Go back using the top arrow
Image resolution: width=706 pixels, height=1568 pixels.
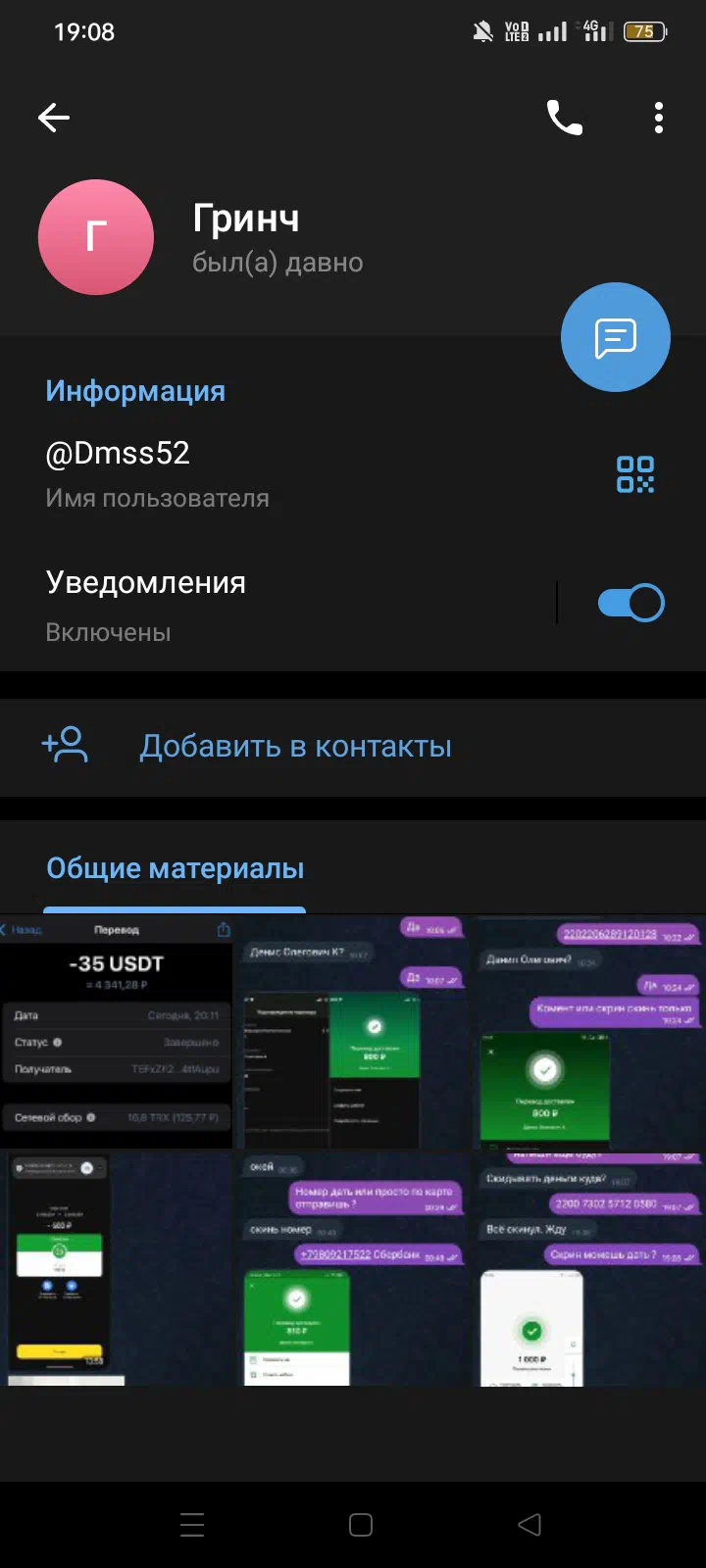coord(54,119)
